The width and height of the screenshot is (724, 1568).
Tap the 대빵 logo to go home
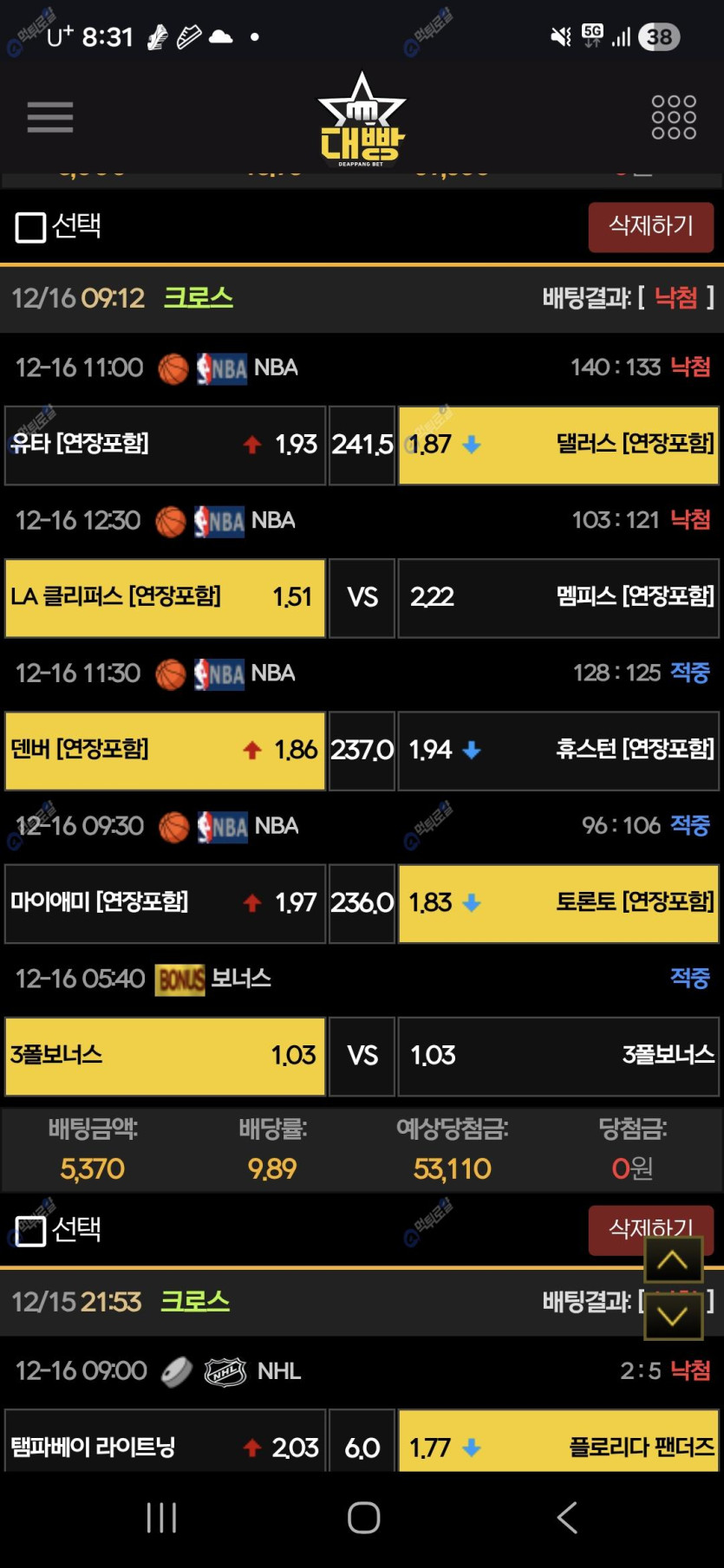pyautogui.click(x=362, y=120)
